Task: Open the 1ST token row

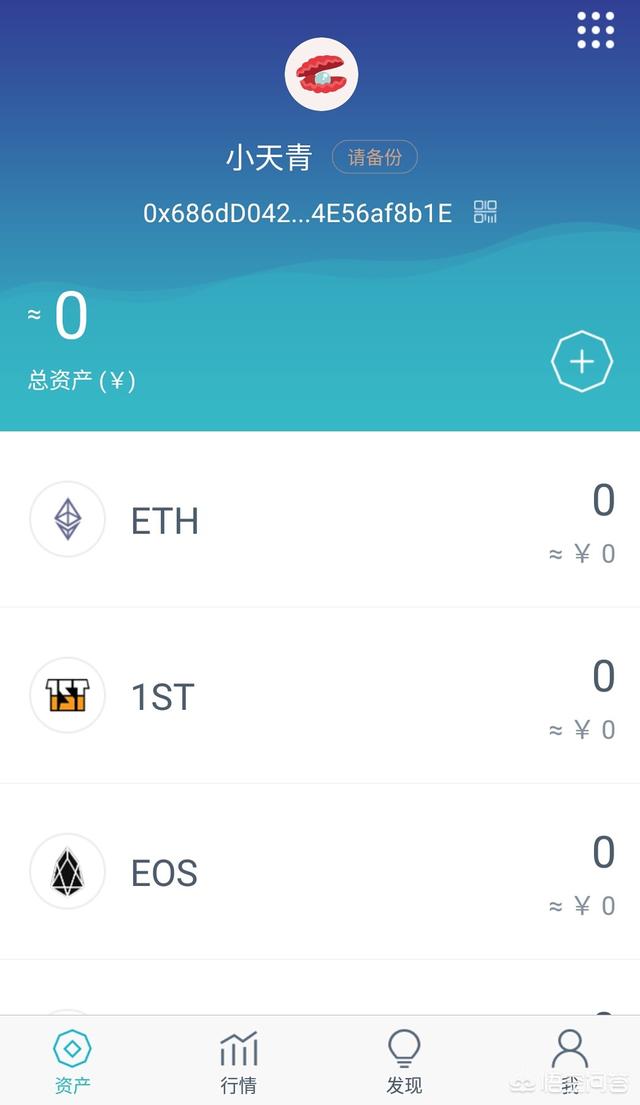Action: pos(320,696)
